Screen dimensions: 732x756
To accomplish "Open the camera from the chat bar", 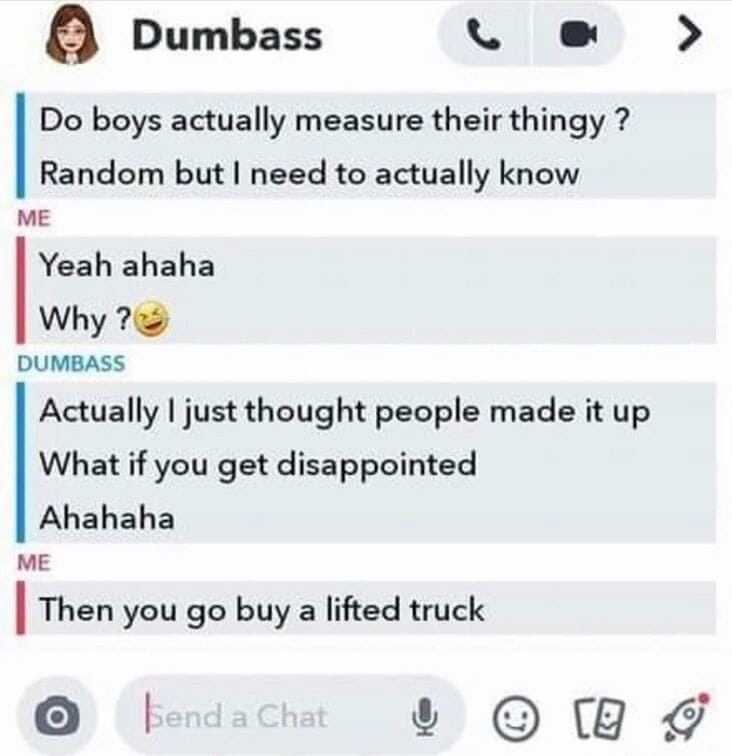I will click(x=58, y=714).
